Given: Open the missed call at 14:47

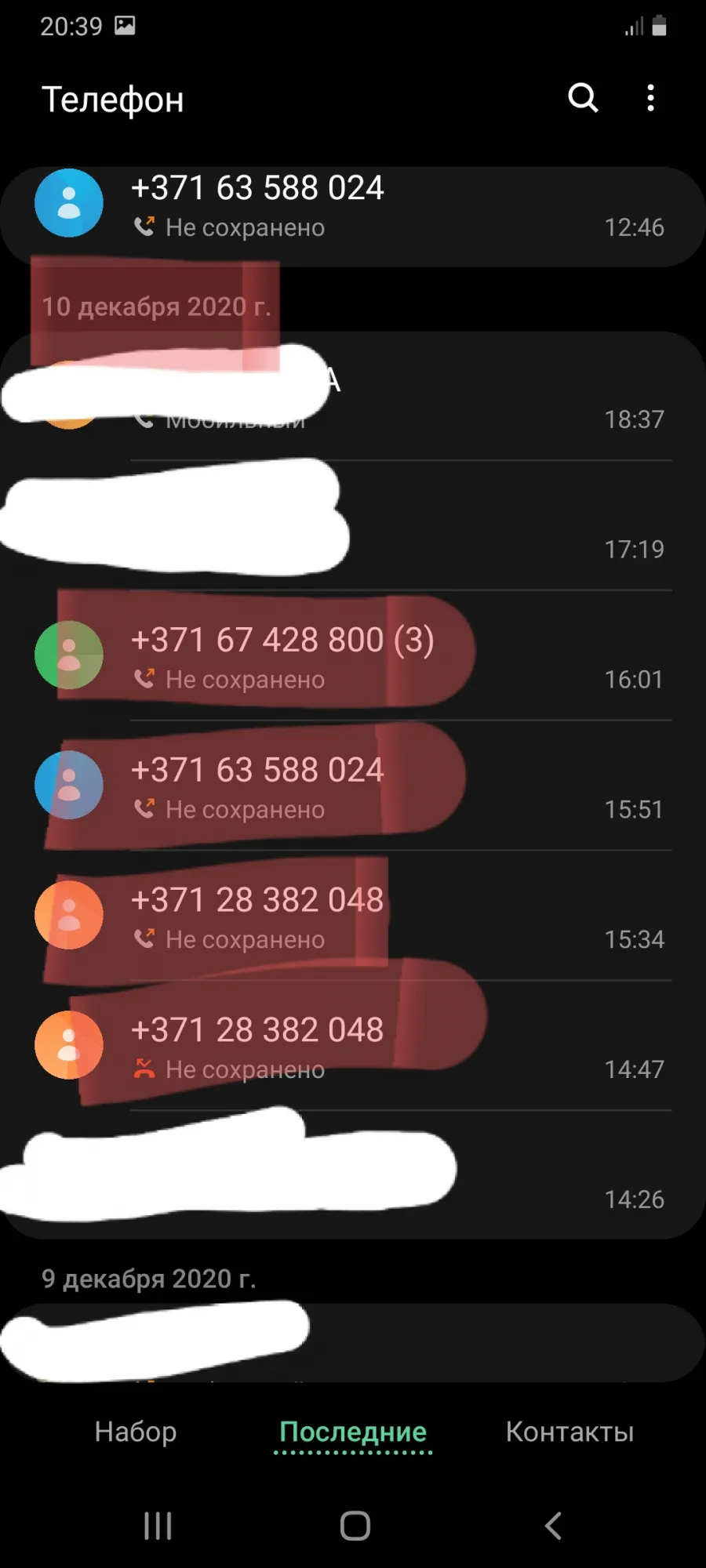Looking at the screenshot, I should 353,1045.
